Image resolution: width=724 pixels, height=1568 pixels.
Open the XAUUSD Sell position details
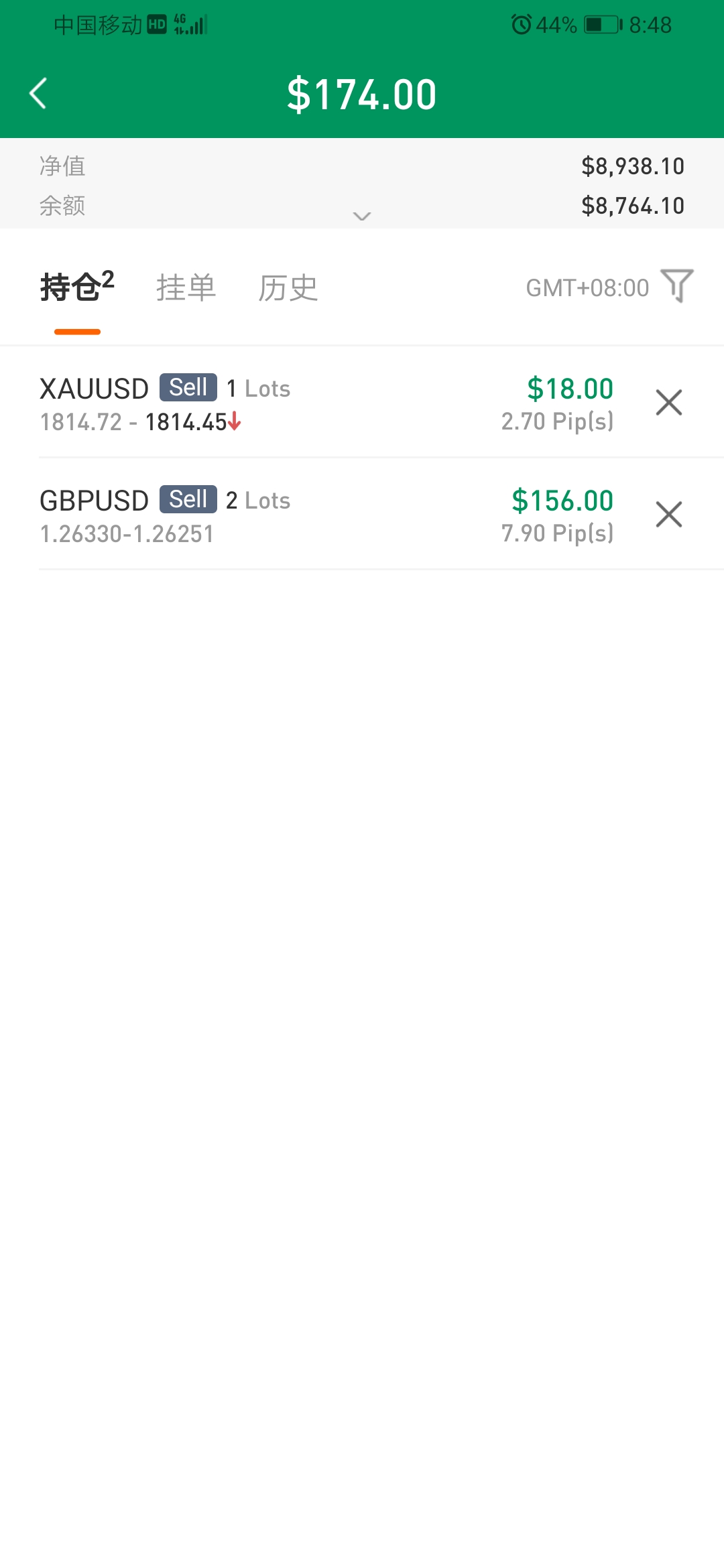coord(326,403)
